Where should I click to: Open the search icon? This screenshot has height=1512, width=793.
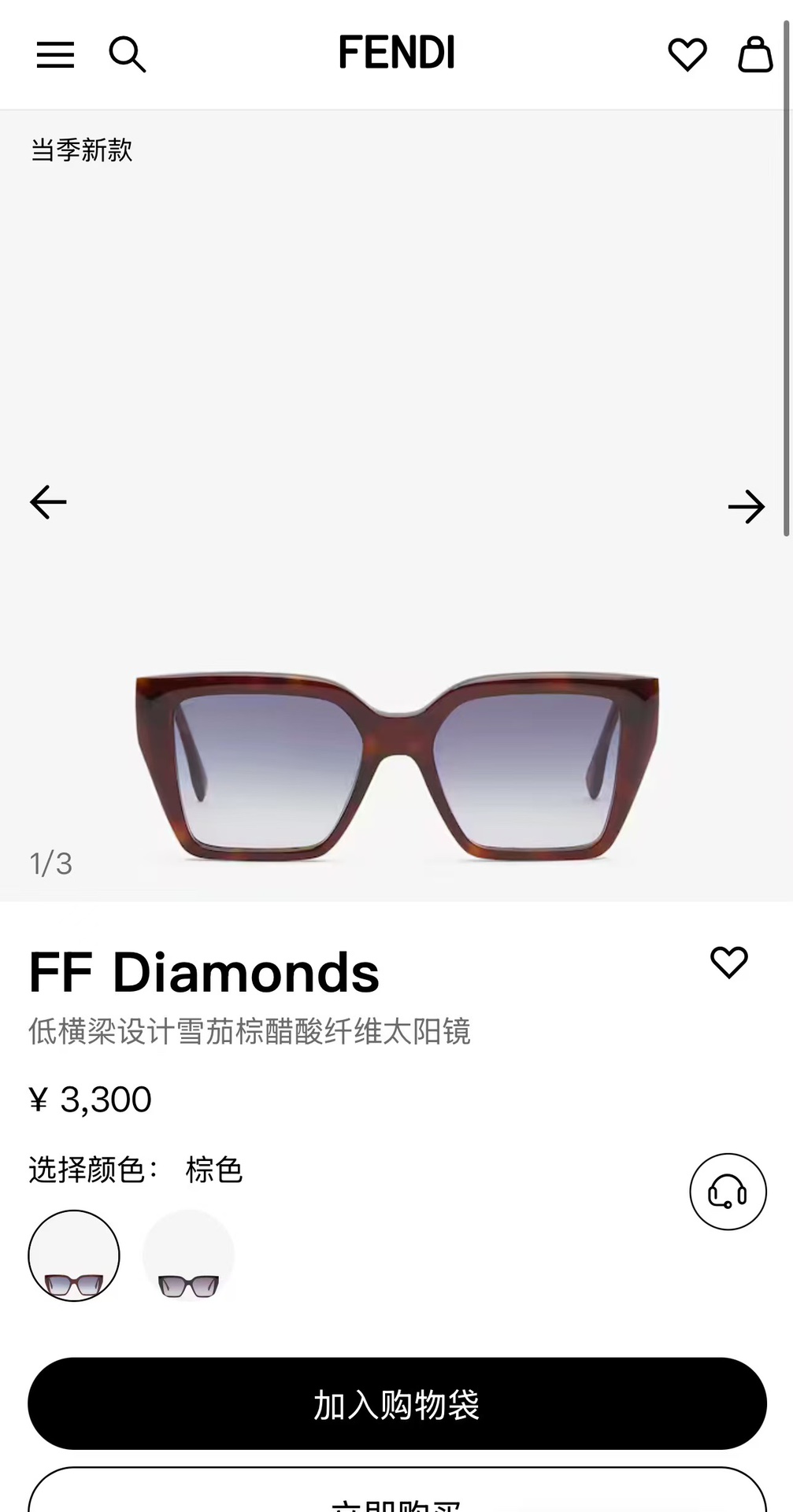tap(127, 54)
